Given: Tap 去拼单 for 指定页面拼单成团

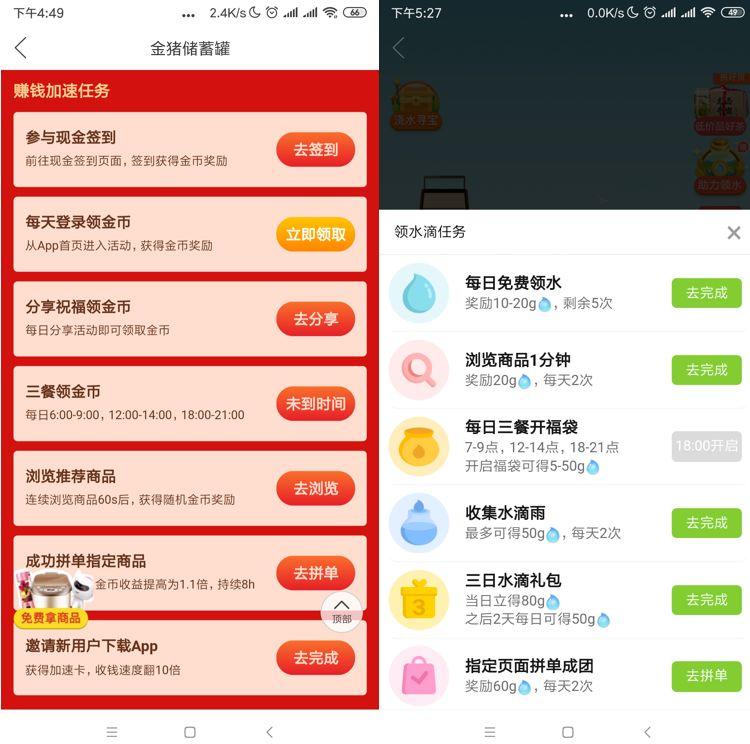Looking at the screenshot, I should (706, 676).
